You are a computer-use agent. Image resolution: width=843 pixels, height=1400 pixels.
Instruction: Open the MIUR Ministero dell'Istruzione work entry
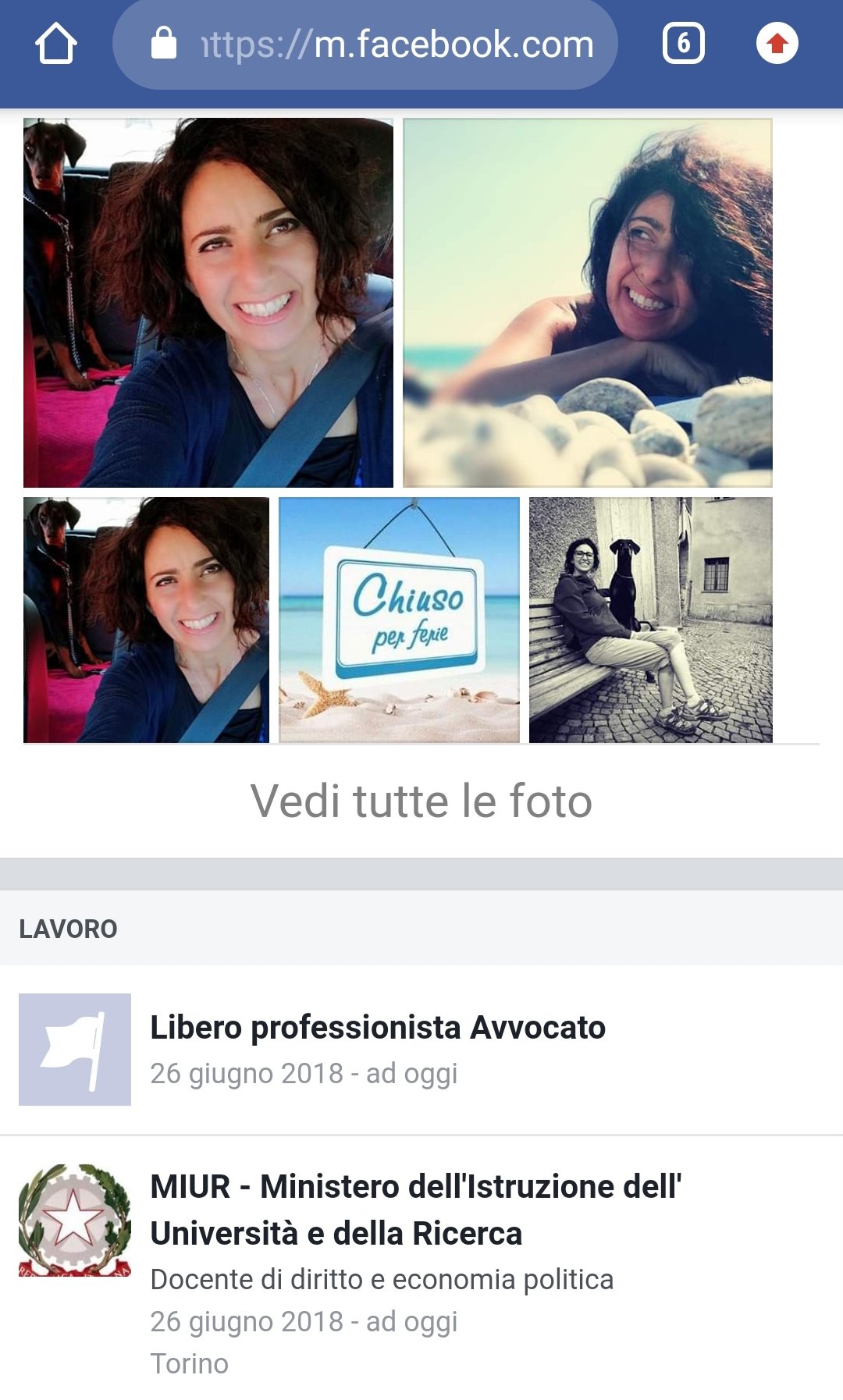[415, 1210]
